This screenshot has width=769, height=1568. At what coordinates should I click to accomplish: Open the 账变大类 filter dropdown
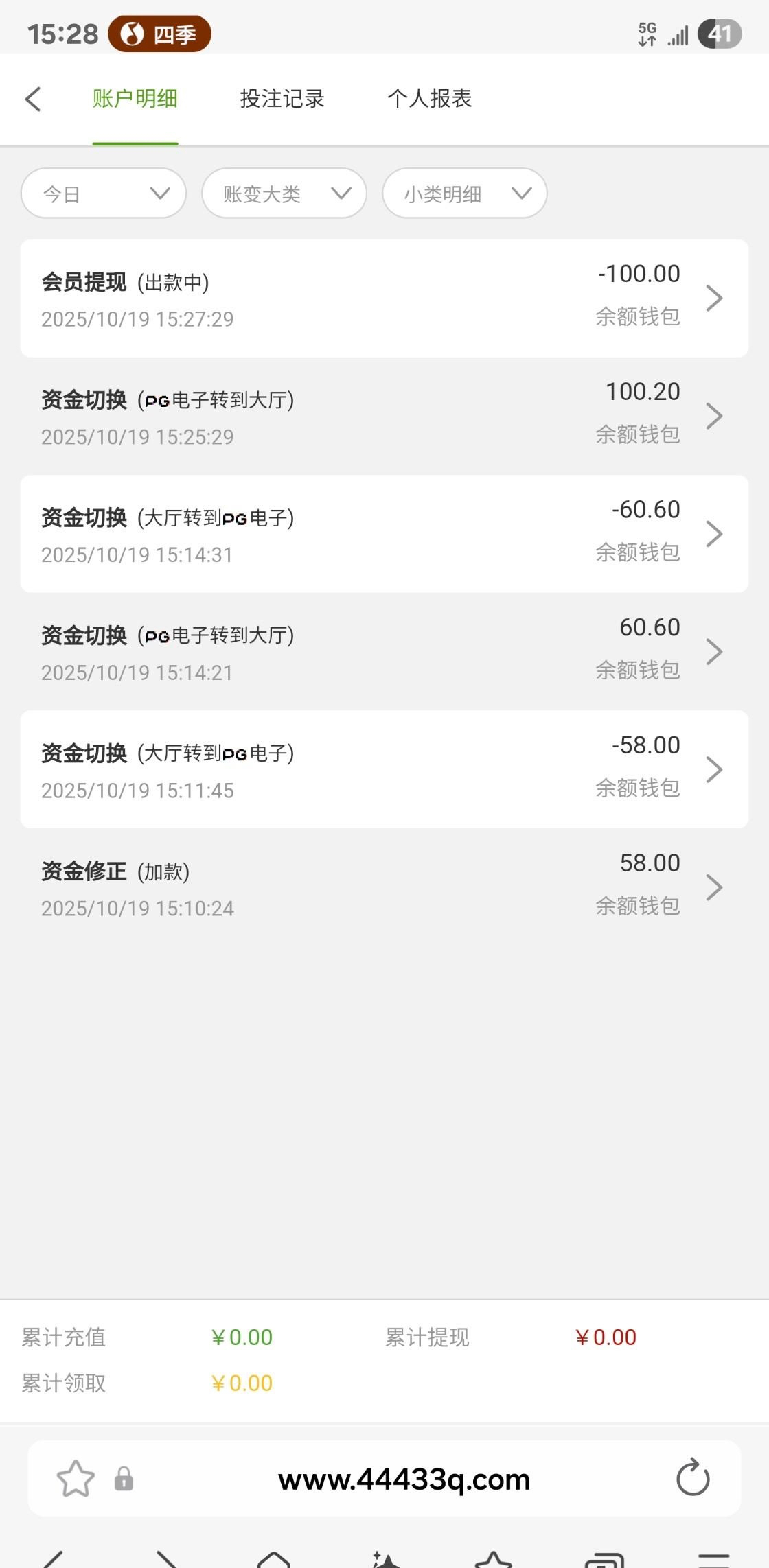point(284,194)
